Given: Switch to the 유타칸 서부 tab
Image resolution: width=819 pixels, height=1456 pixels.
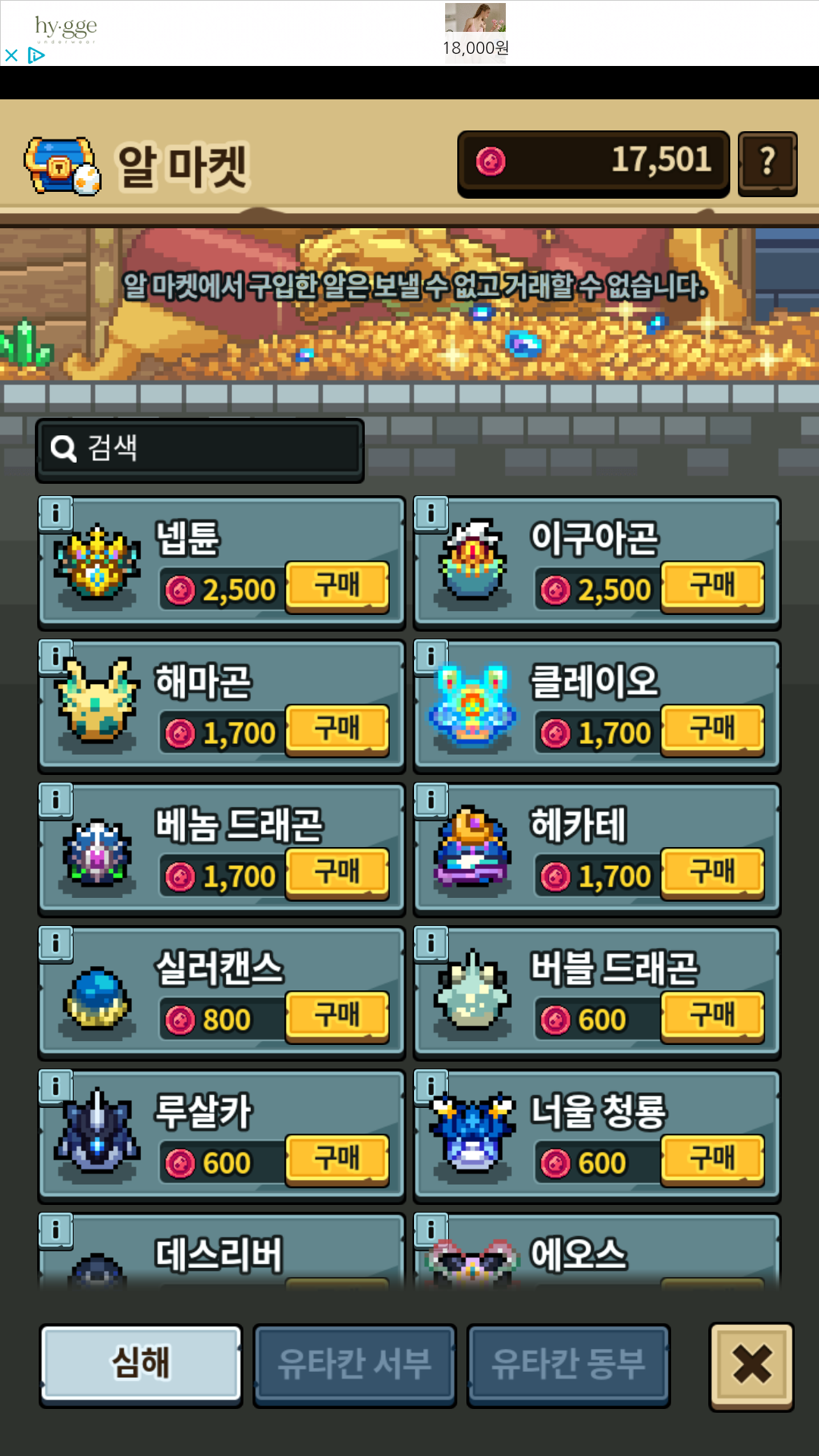Looking at the screenshot, I should [x=354, y=1363].
